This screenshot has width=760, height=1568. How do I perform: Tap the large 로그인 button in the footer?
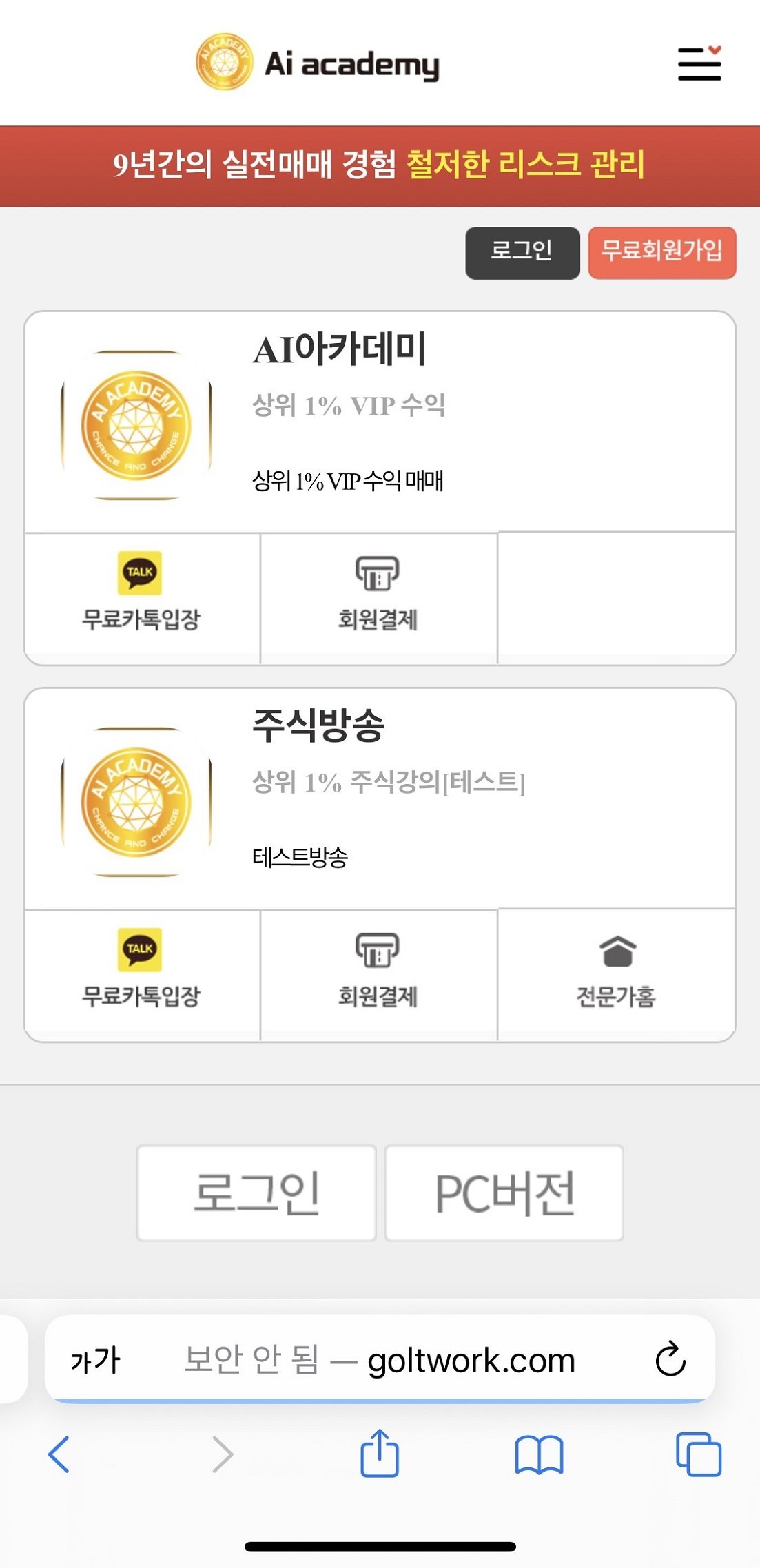[x=256, y=1193]
